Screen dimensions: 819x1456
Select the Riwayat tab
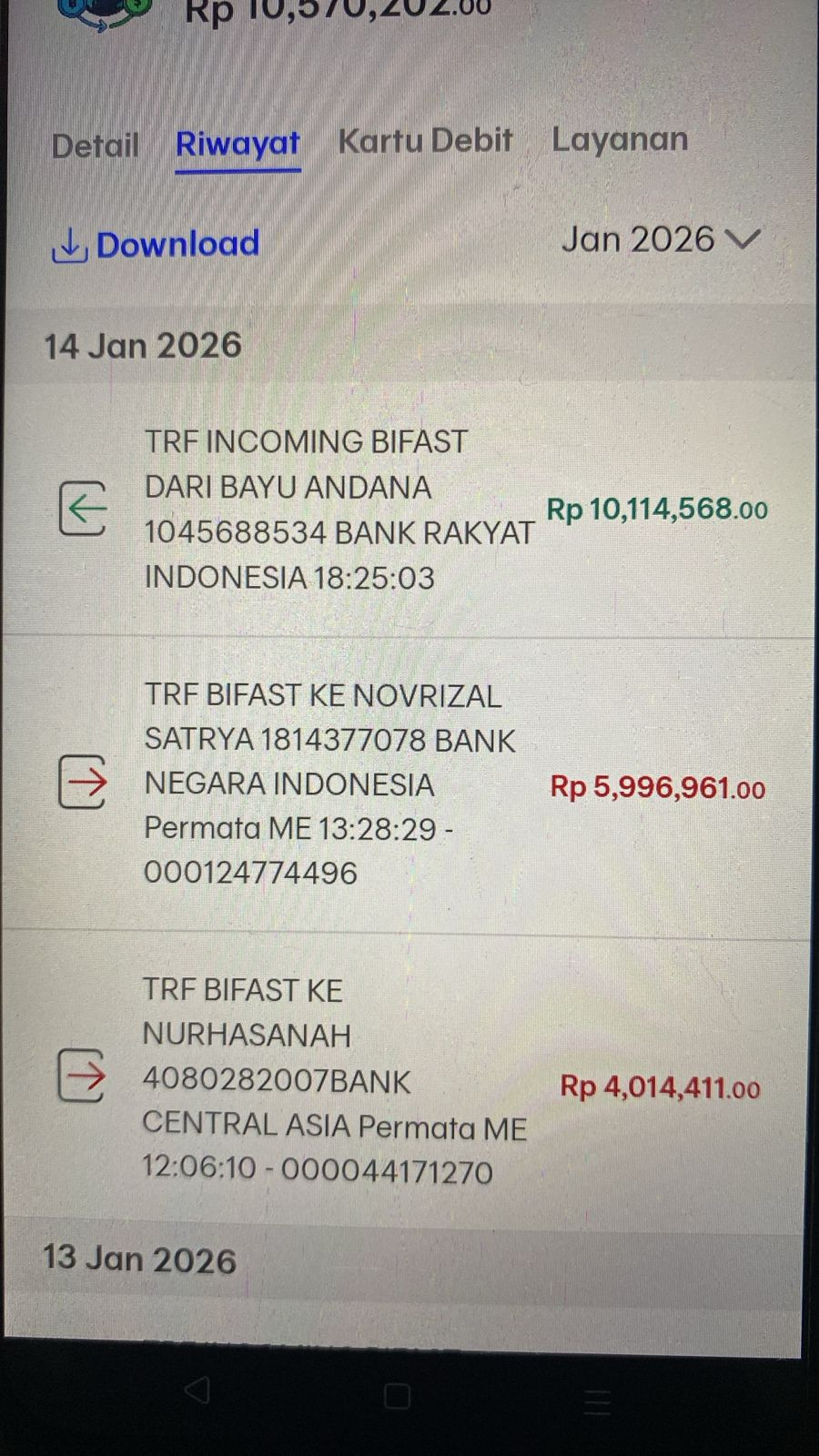(238, 144)
